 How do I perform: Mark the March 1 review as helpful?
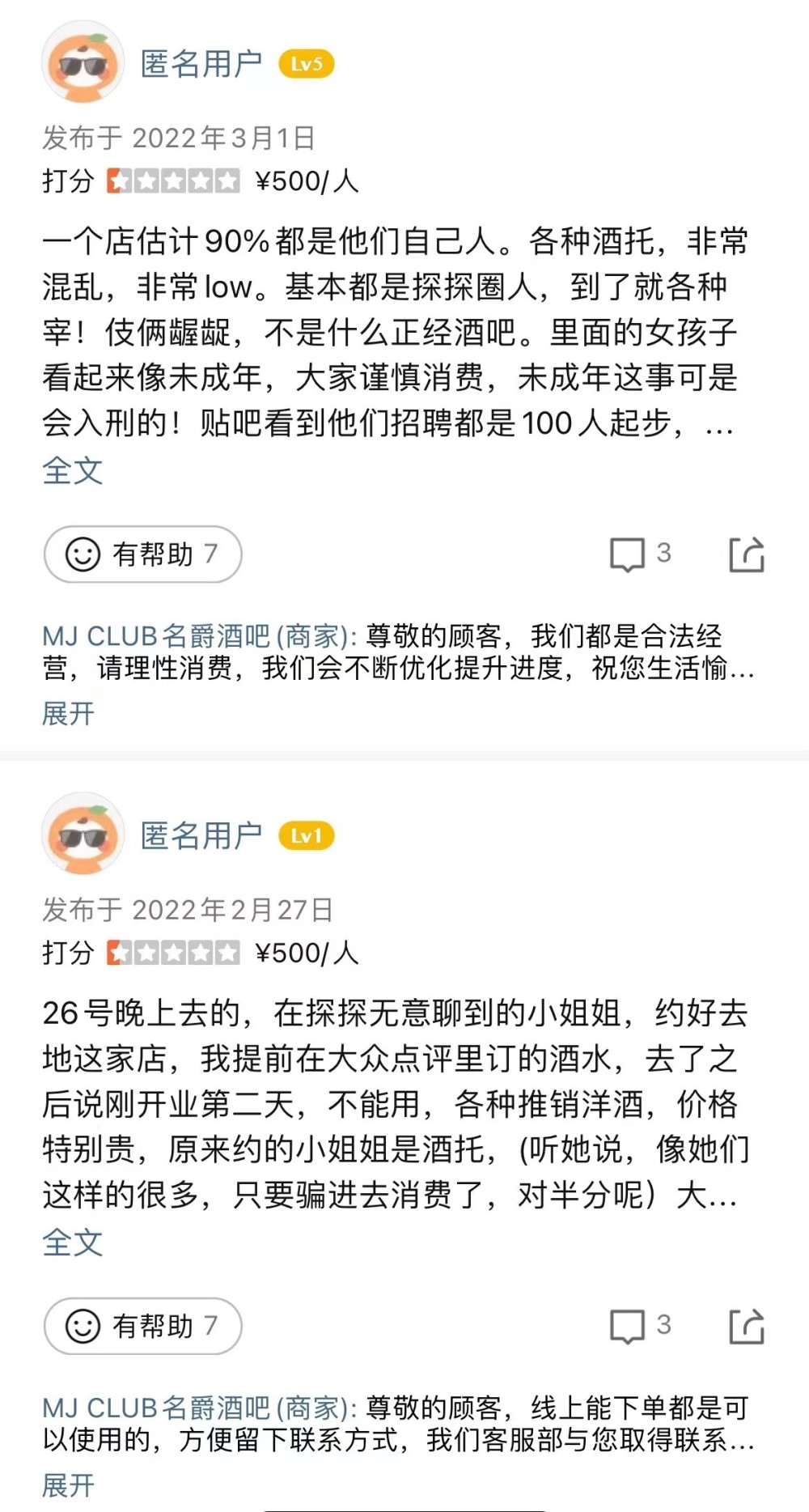pyautogui.click(x=143, y=554)
